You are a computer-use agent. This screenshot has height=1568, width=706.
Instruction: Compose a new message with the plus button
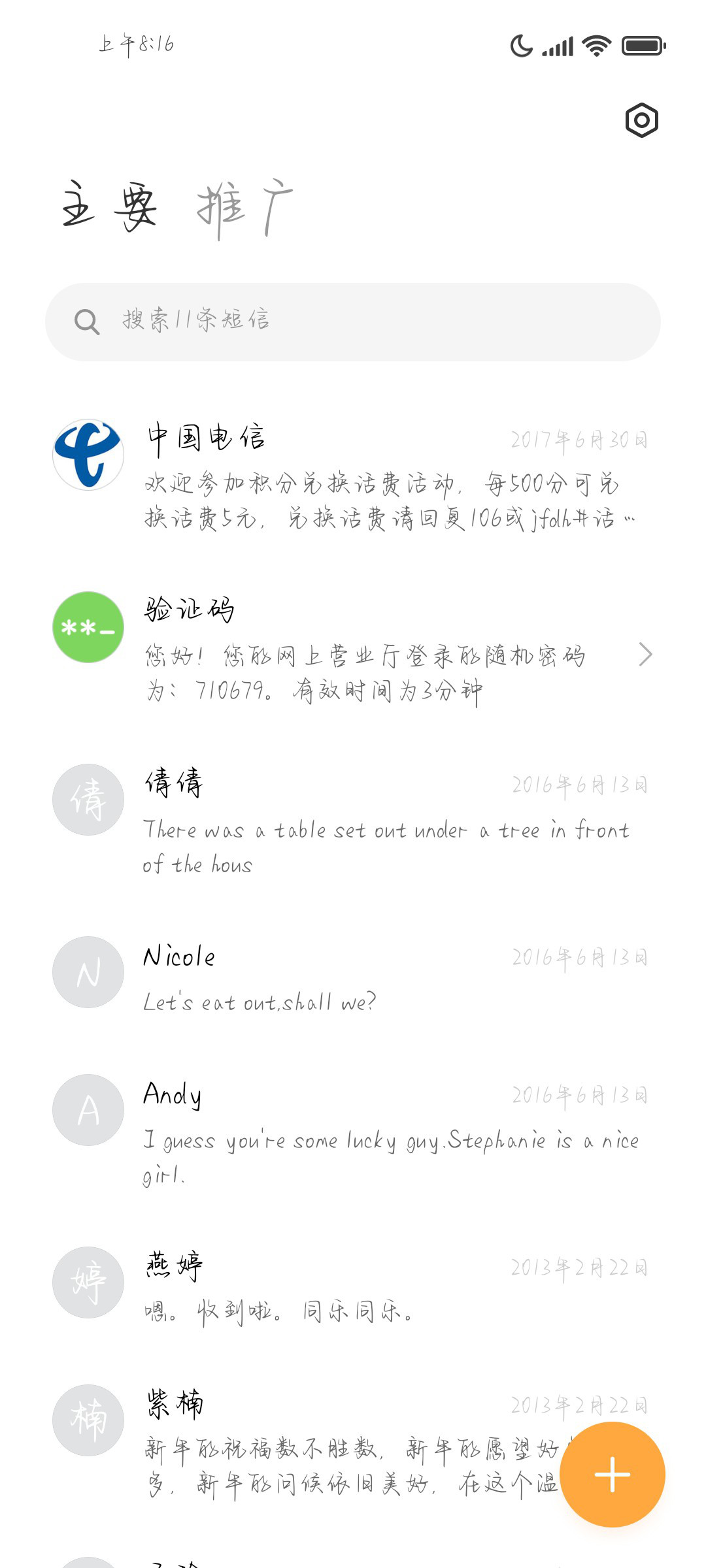(613, 1475)
